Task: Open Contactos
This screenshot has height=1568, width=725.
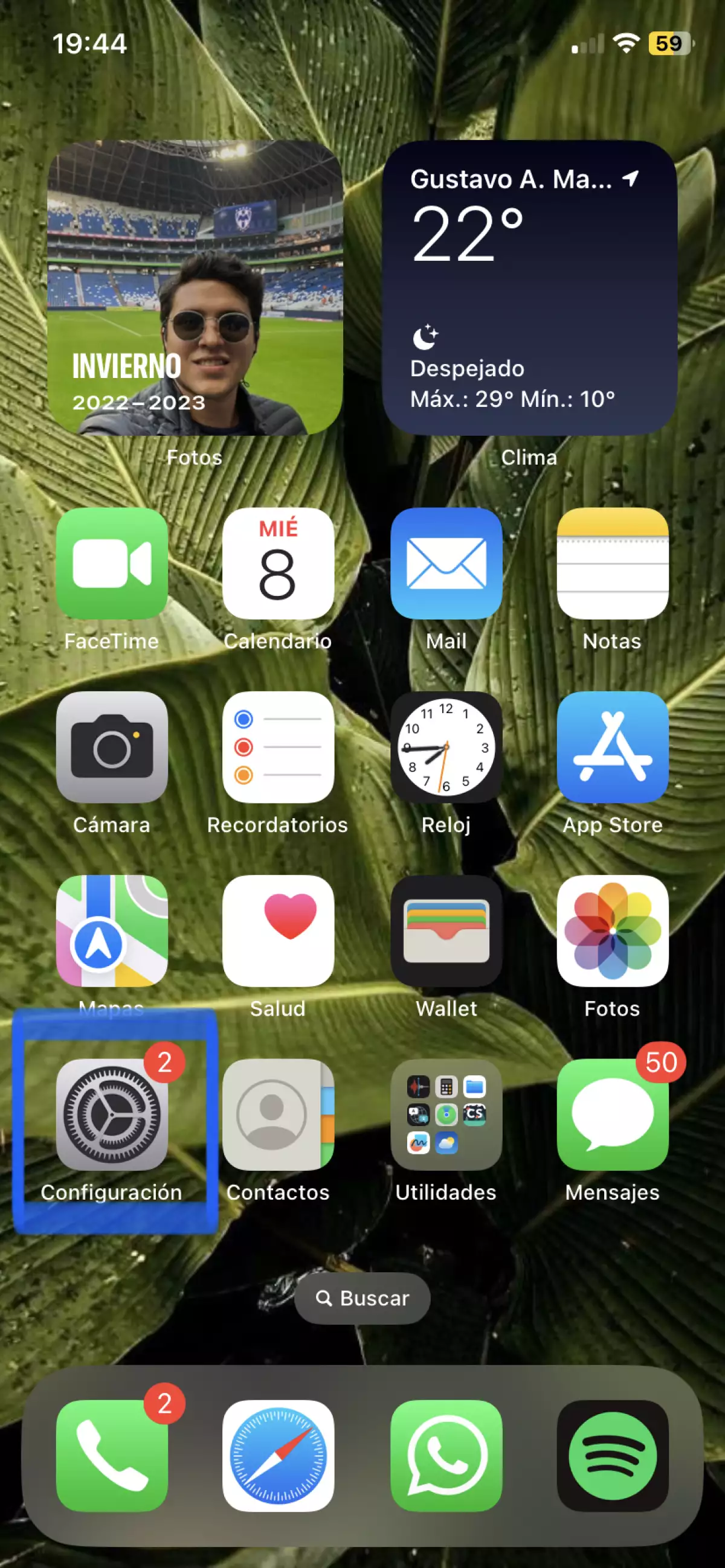Action: coord(278,1114)
